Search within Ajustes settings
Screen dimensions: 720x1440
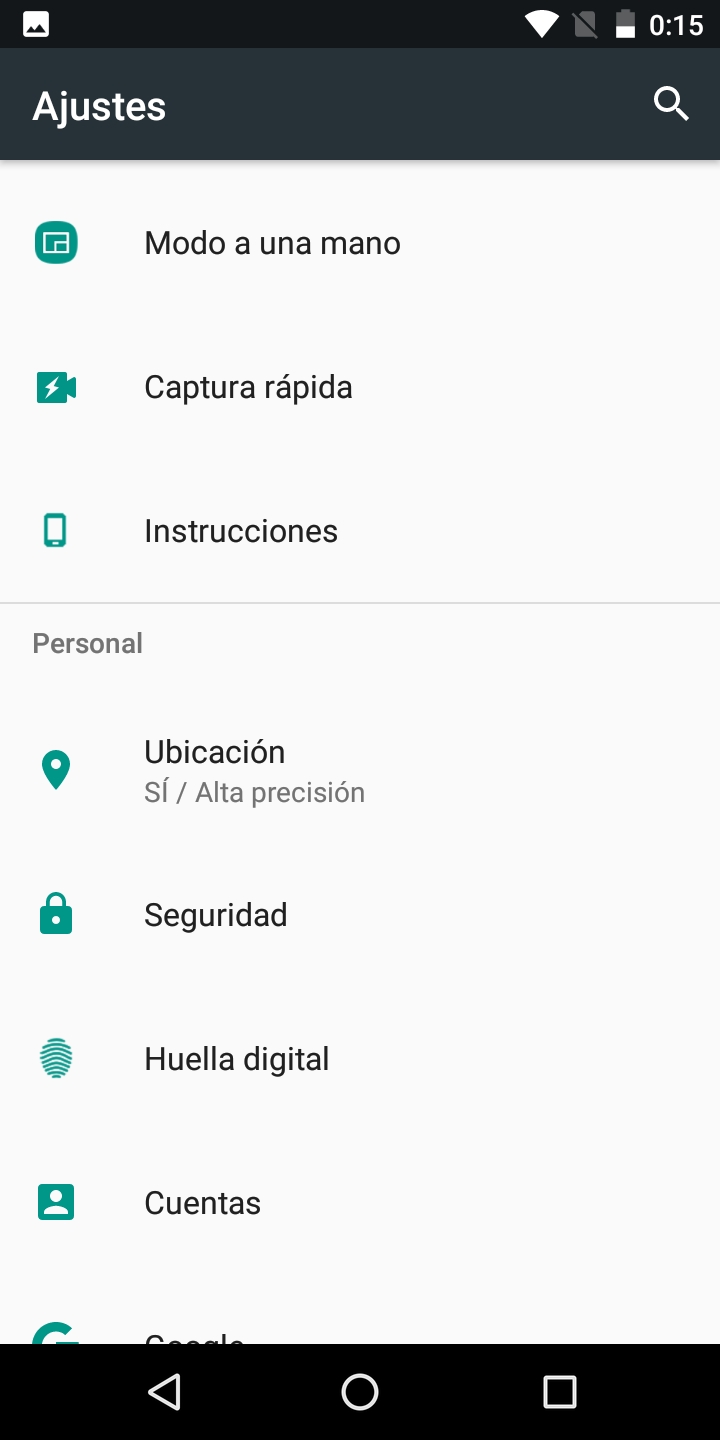671,103
